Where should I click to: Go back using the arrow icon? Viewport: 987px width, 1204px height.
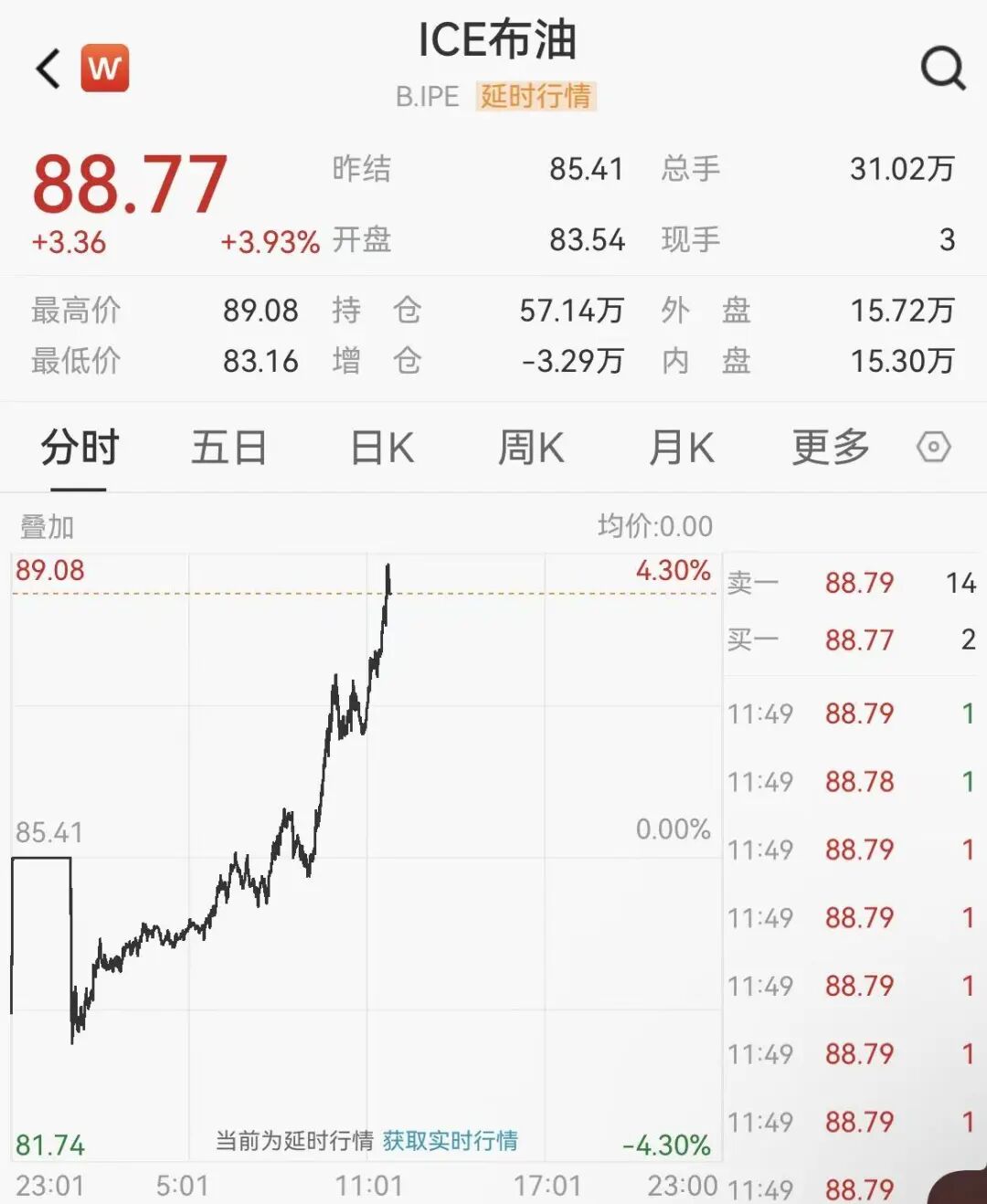click(x=48, y=69)
